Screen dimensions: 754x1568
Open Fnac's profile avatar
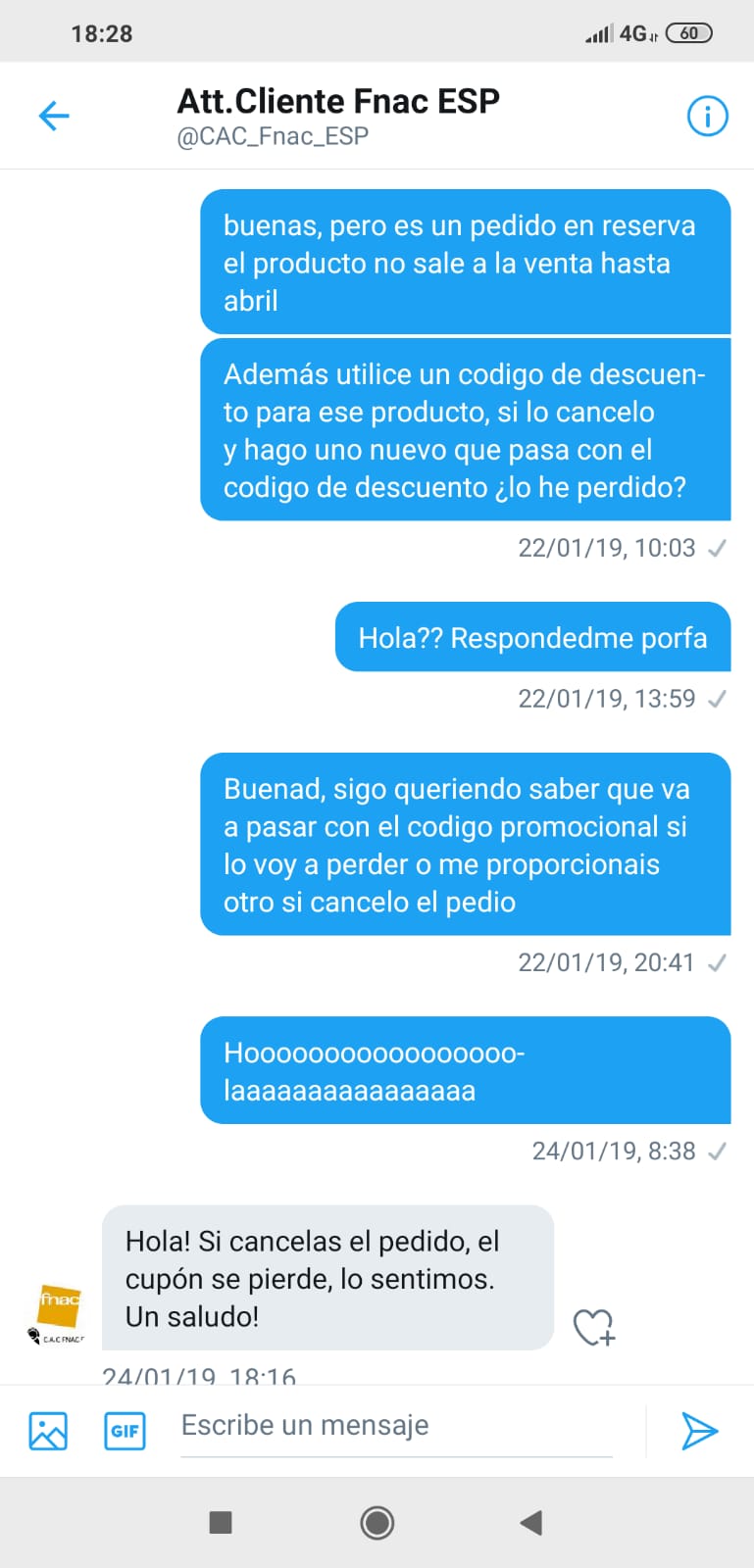pyautogui.click(x=58, y=1310)
